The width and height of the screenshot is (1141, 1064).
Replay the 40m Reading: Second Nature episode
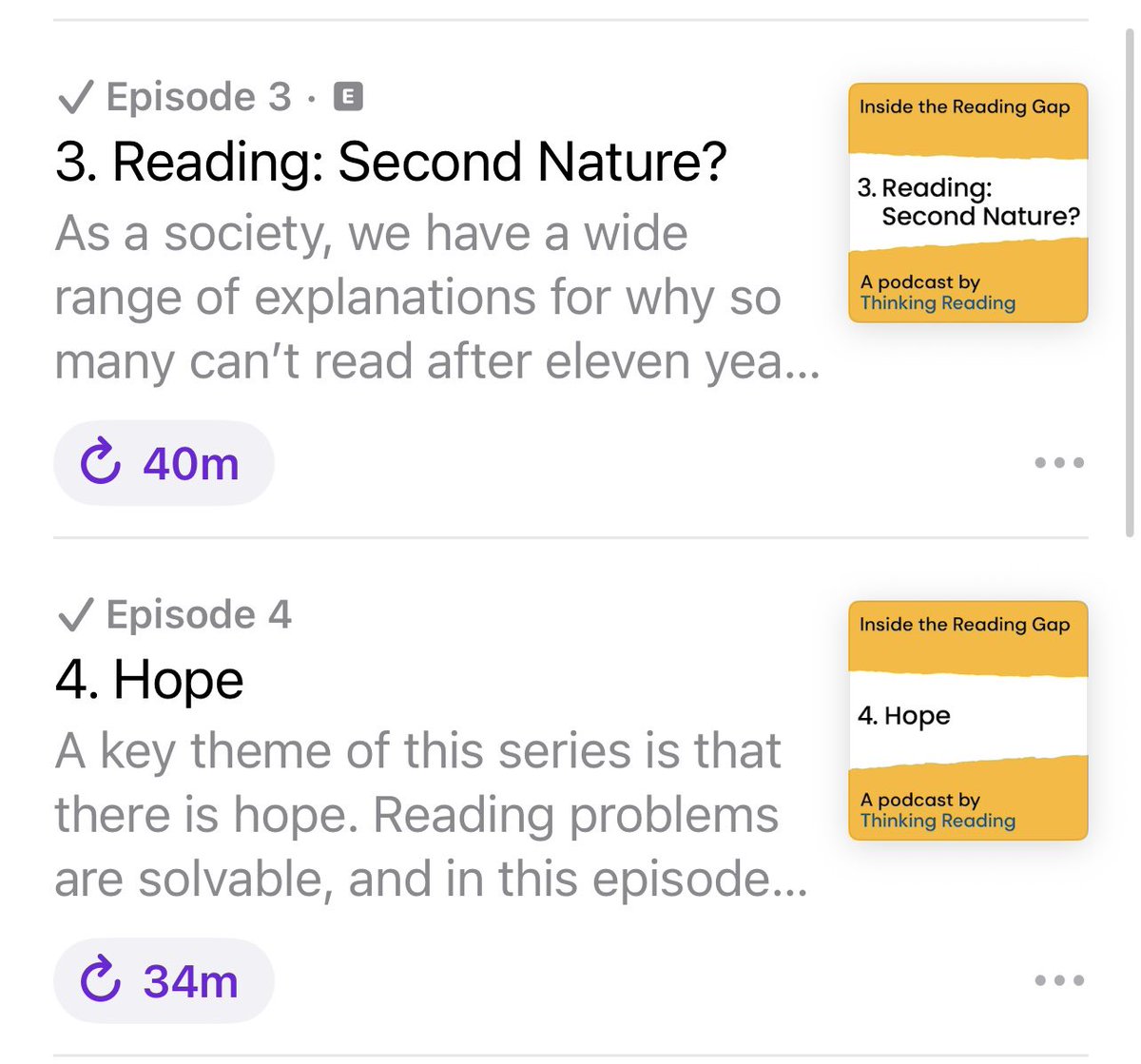point(164,463)
